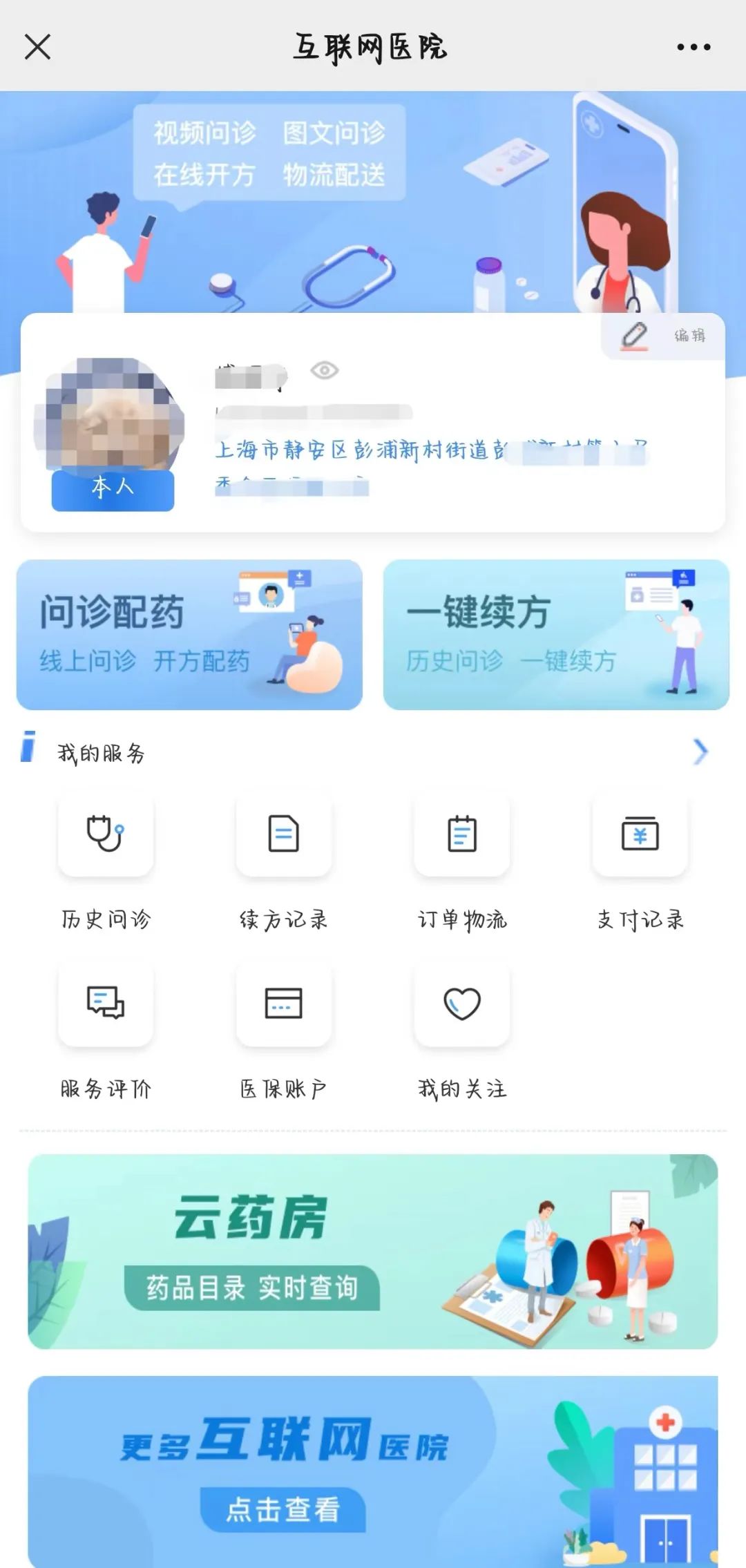Open the 云药房 banner
Viewport: 746px width, 1568px height.
pyautogui.click(x=373, y=1251)
